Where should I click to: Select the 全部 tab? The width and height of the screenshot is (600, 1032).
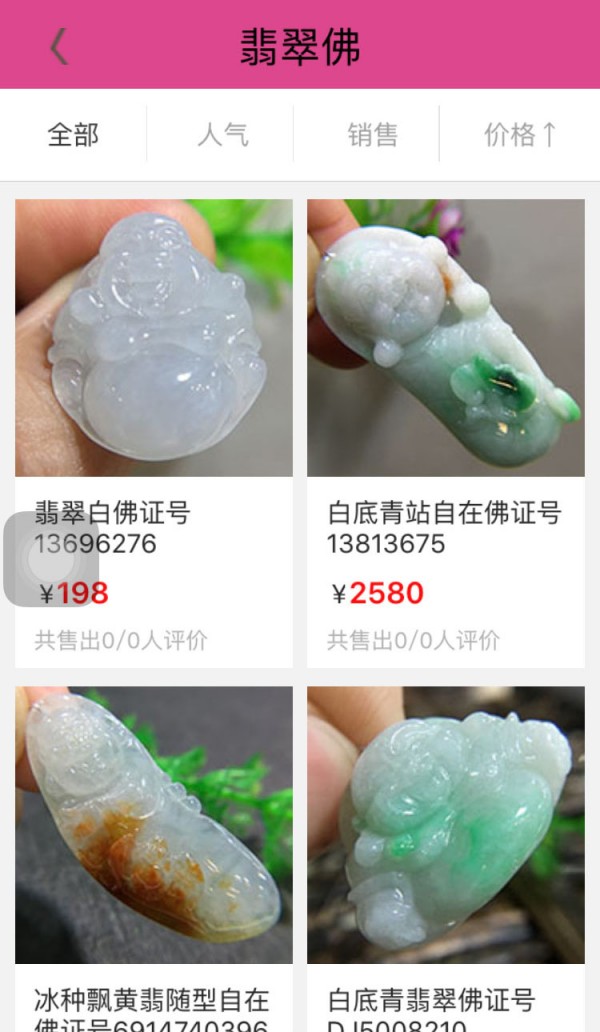point(73,134)
